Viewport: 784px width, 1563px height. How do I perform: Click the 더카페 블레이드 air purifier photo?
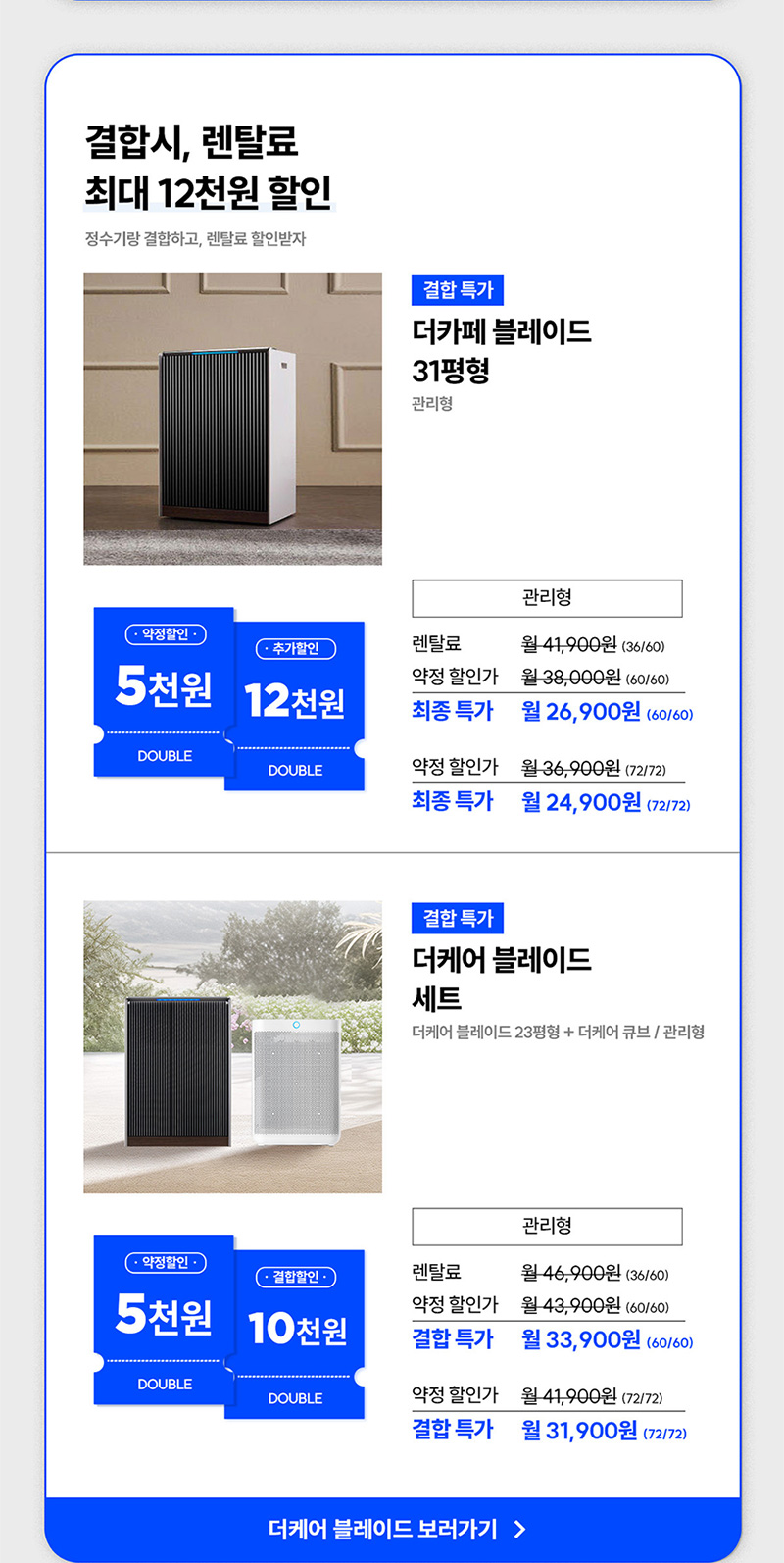pyautogui.click(x=232, y=419)
